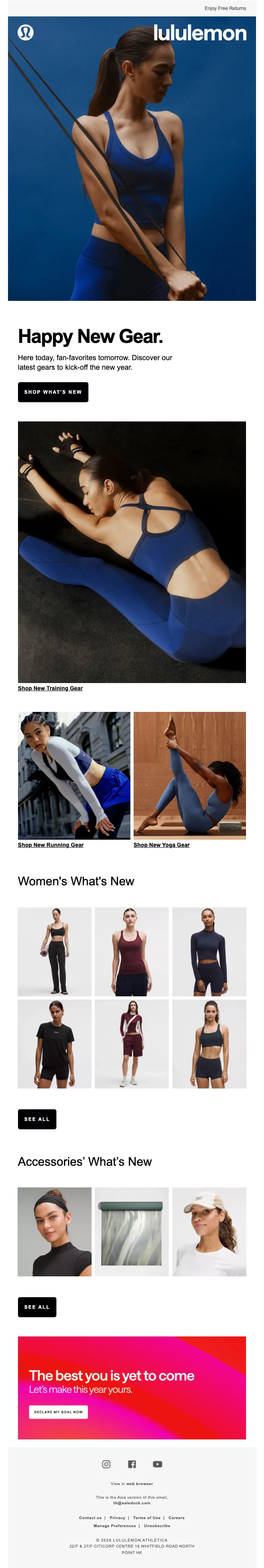Open the yoga mat accessory product
Image resolution: width=264 pixels, height=1568 pixels.
click(x=131, y=1231)
